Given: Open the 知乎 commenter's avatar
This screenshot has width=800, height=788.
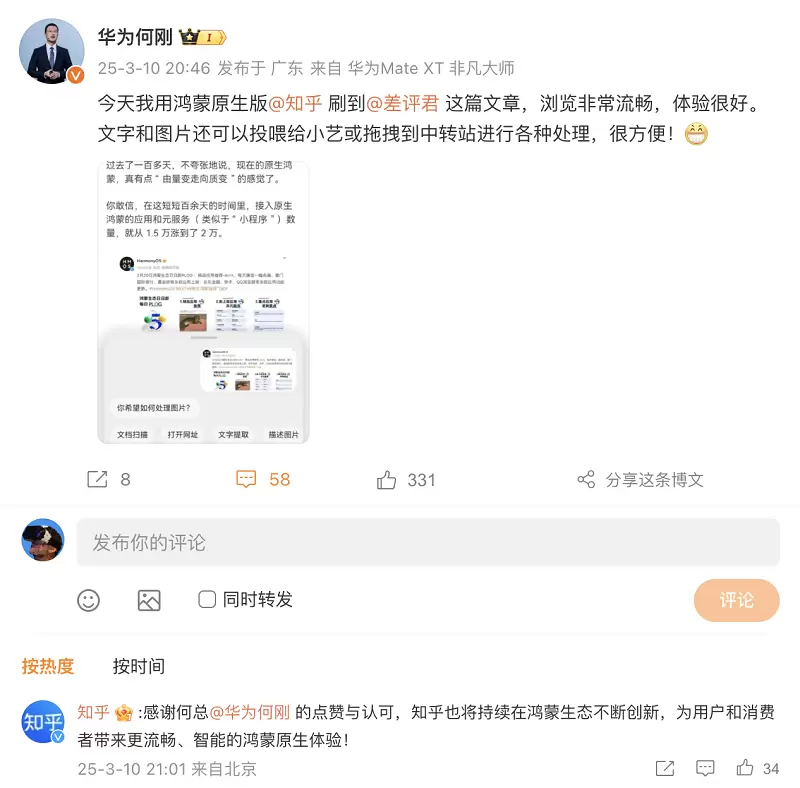Looking at the screenshot, I should pyautogui.click(x=43, y=722).
